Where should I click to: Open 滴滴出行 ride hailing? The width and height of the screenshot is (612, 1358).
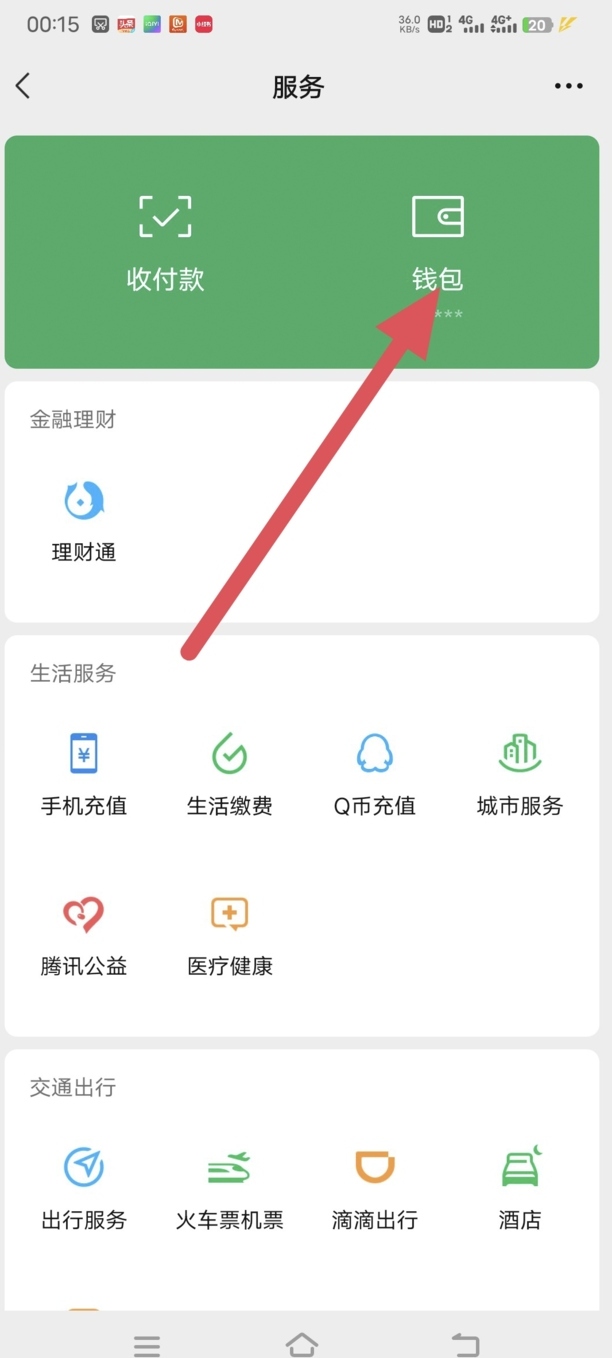(x=375, y=1188)
